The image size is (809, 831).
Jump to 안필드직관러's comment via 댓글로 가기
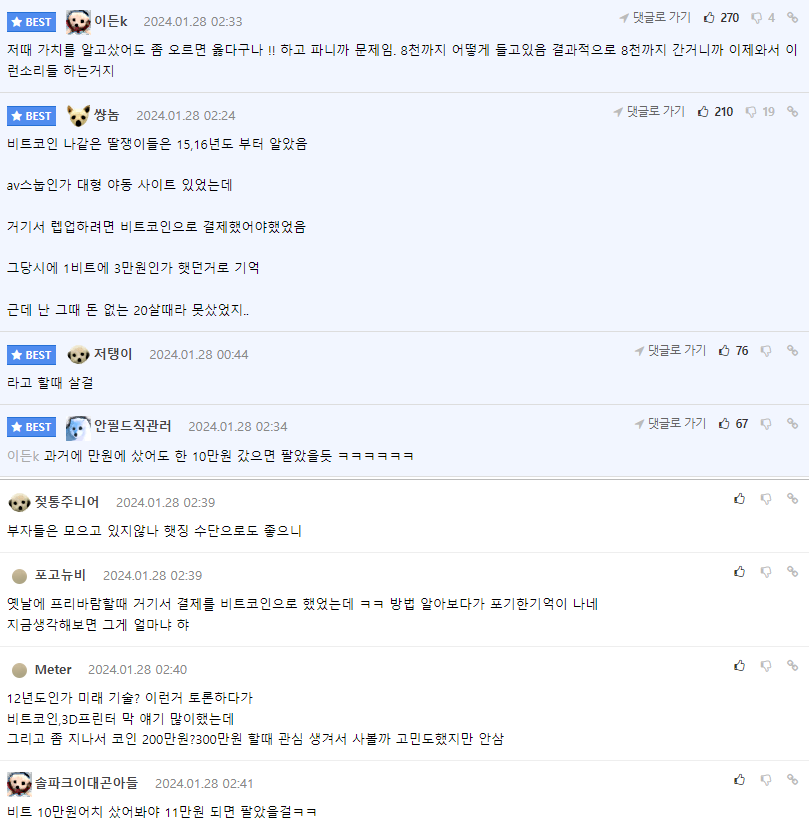click(670, 424)
